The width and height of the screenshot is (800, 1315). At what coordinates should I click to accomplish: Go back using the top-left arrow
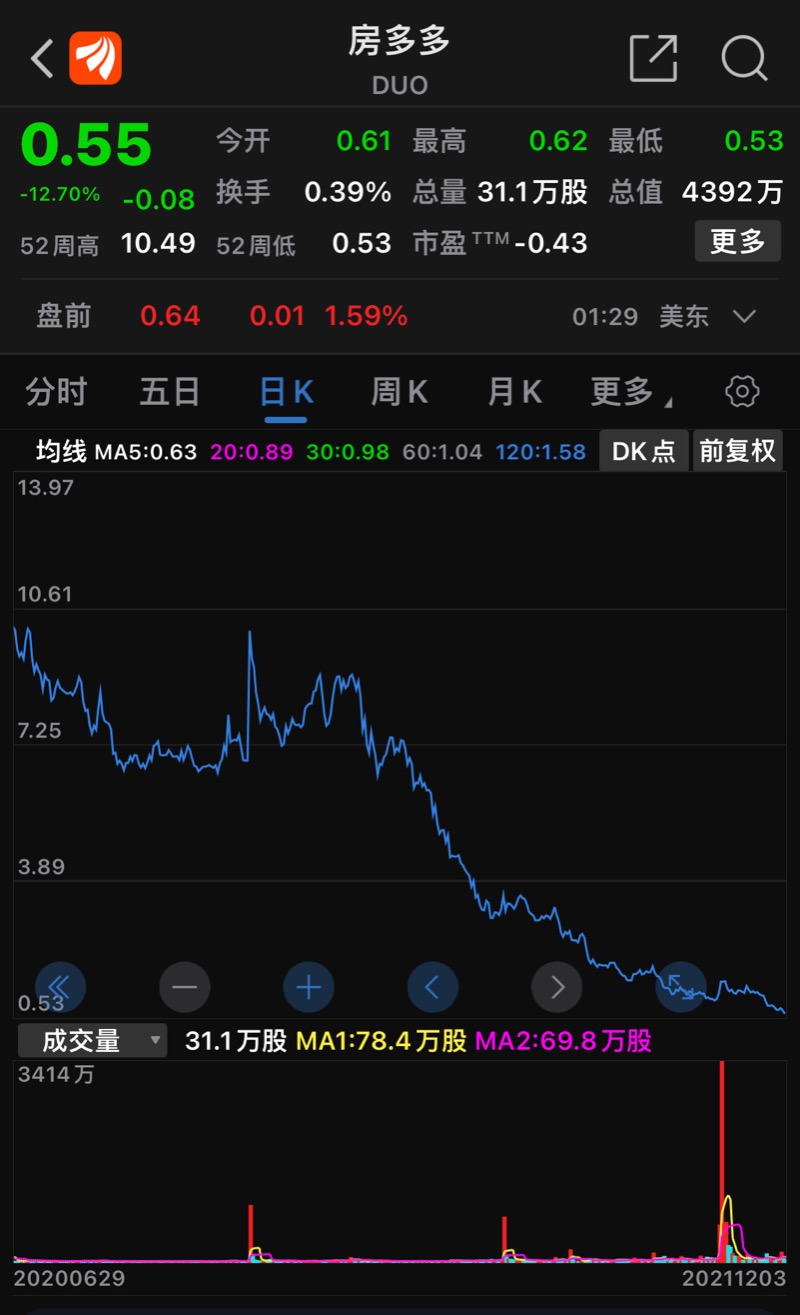[x=42, y=59]
